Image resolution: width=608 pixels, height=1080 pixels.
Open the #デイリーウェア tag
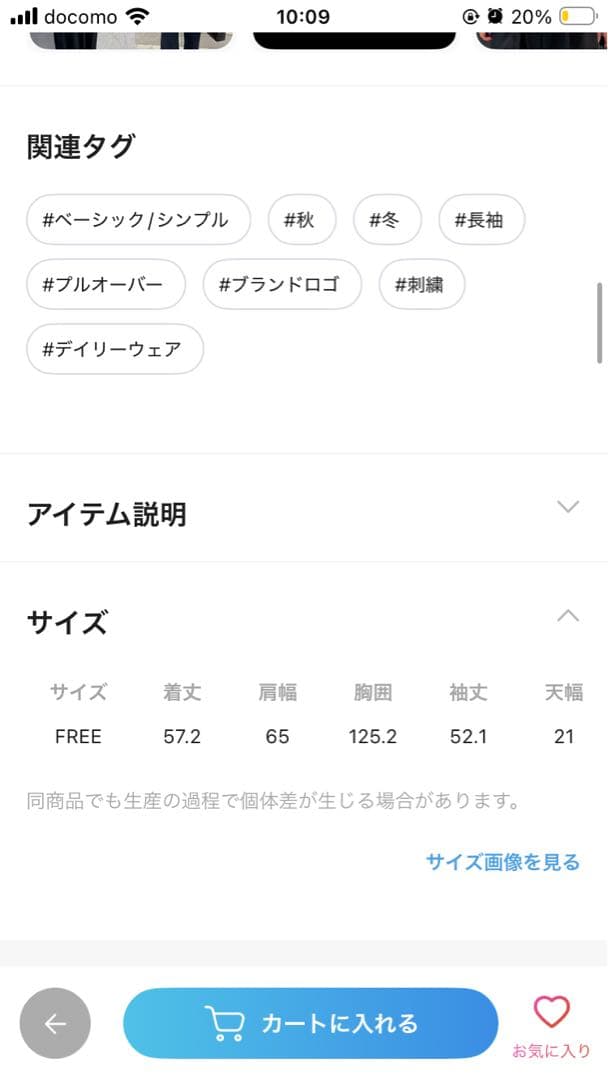(115, 349)
